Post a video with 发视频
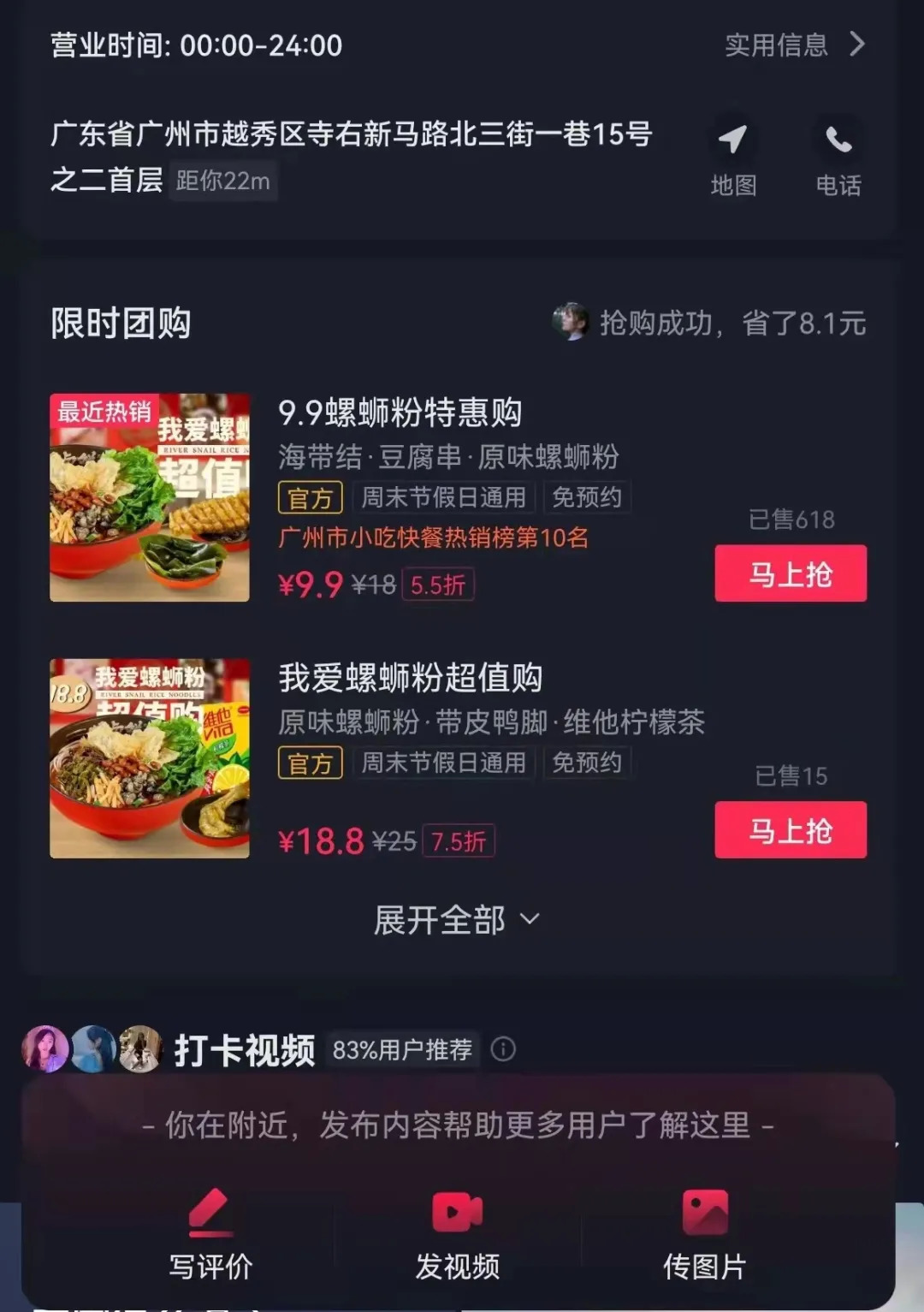Image resolution: width=924 pixels, height=1312 pixels. [x=458, y=1233]
